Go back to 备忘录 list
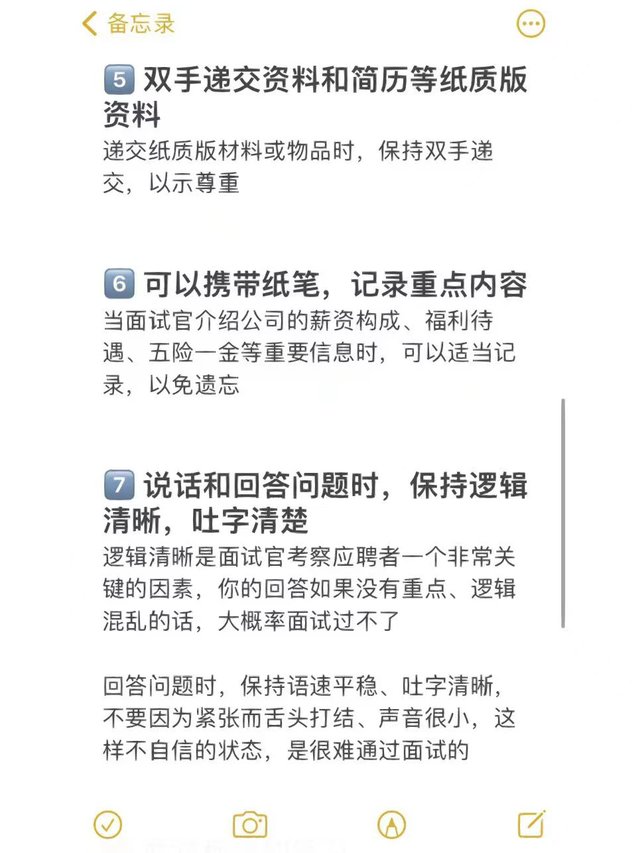This screenshot has height=853, width=639. [128, 24]
